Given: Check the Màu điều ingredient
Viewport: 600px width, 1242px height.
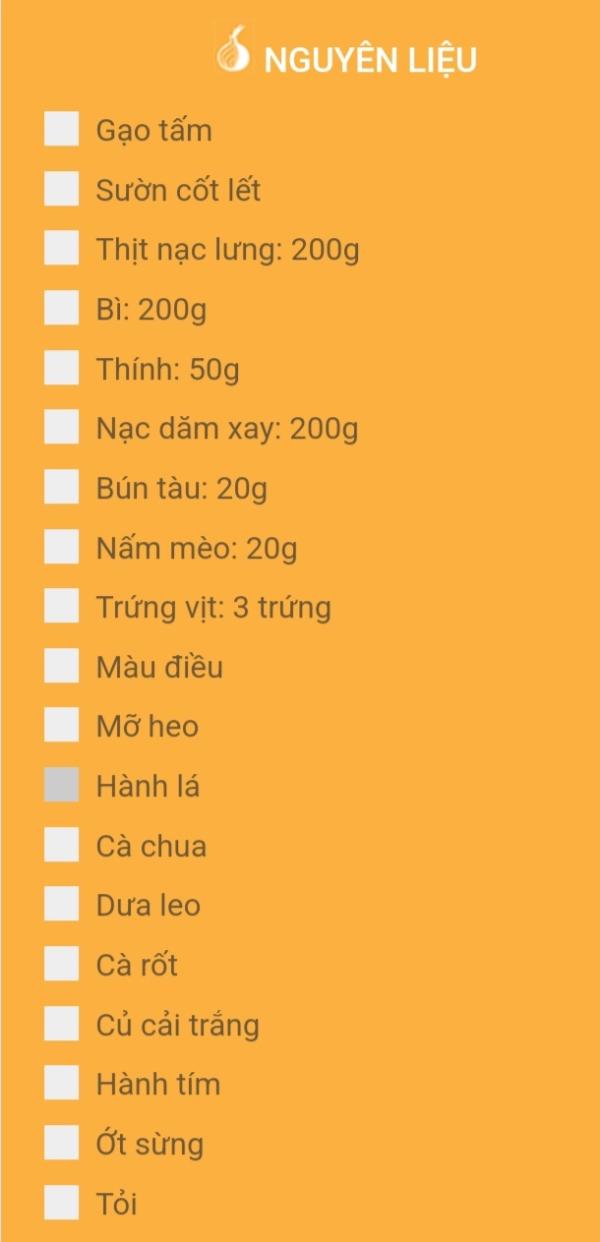Looking at the screenshot, I should point(61,666).
